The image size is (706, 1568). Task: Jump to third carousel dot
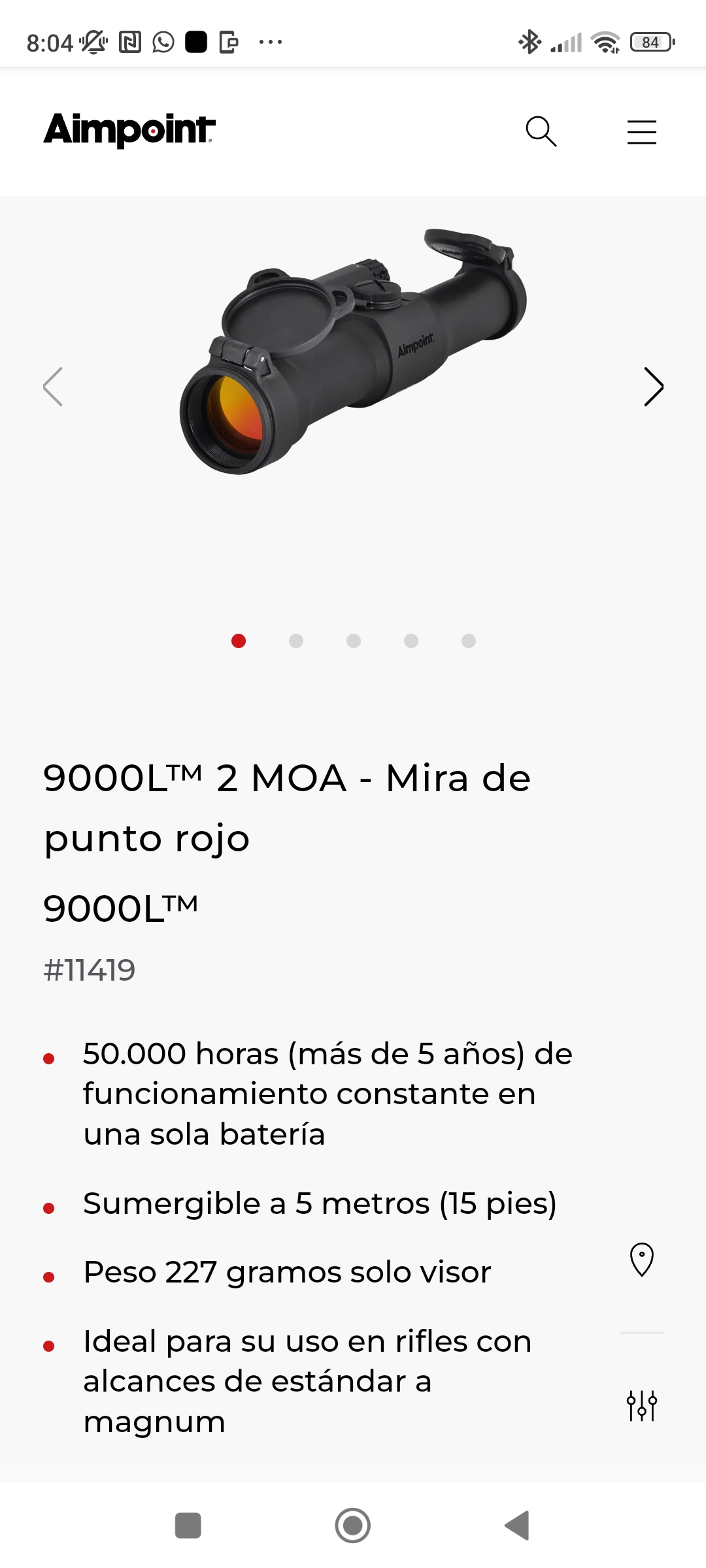click(x=354, y=641)
